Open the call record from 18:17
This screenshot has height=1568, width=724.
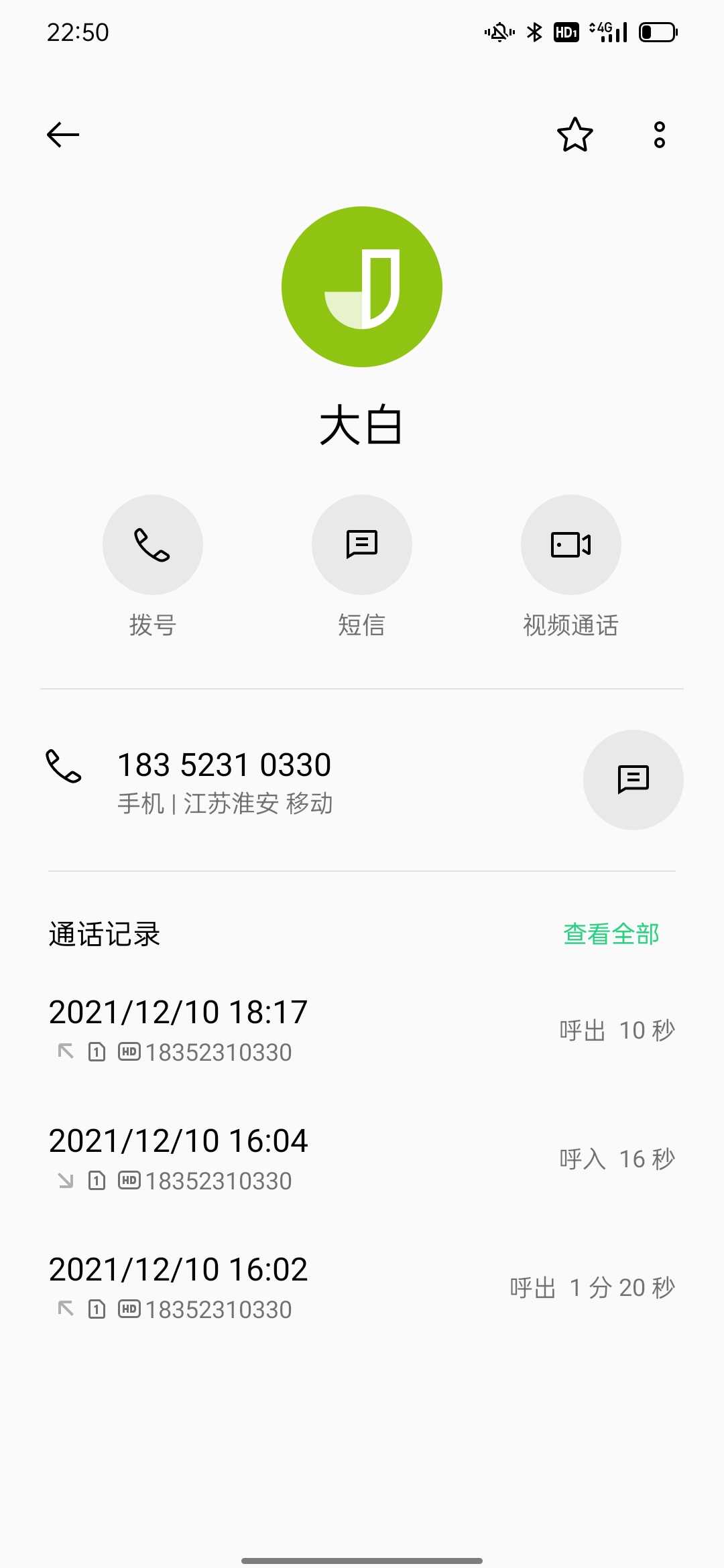[x=362, y=1031]
